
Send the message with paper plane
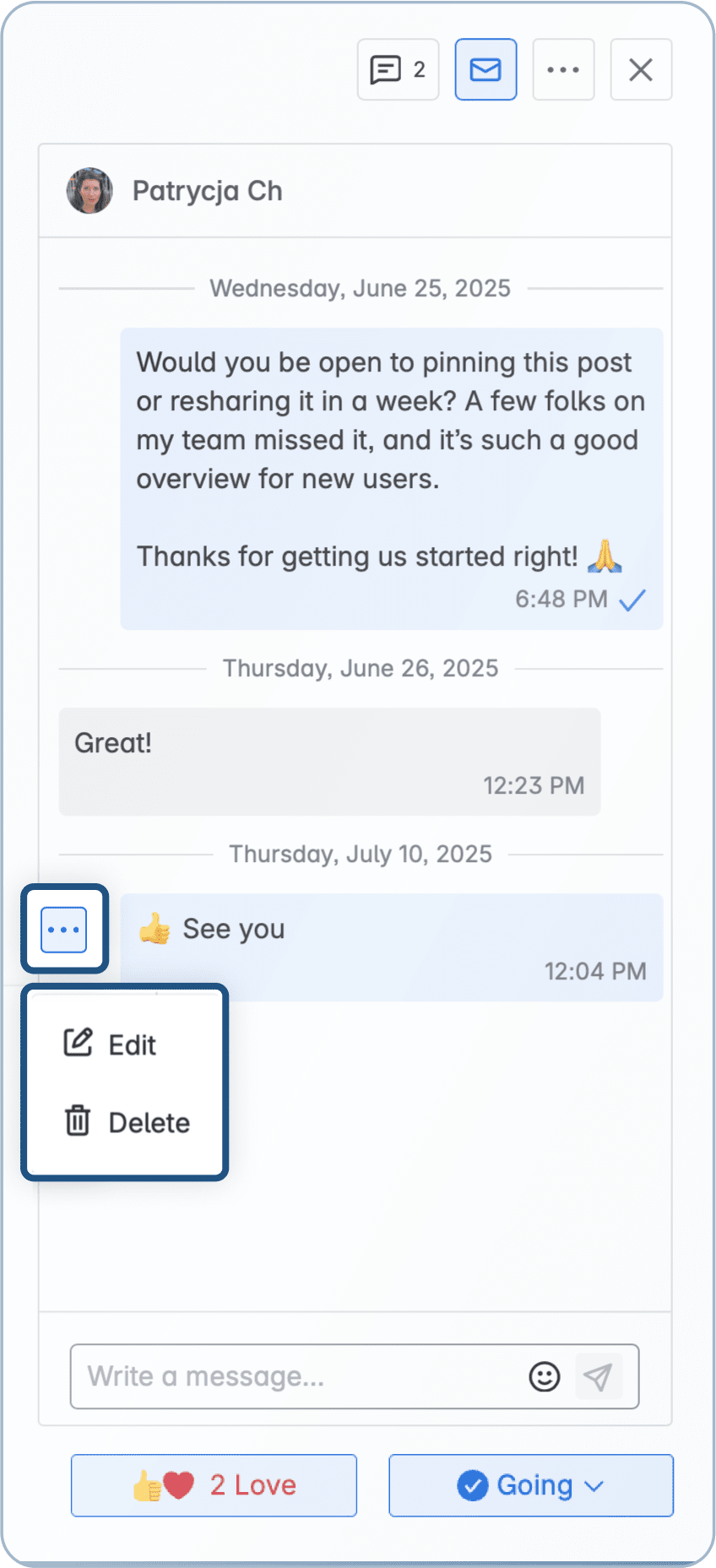pyautogui.click(x=599, y=1376)
